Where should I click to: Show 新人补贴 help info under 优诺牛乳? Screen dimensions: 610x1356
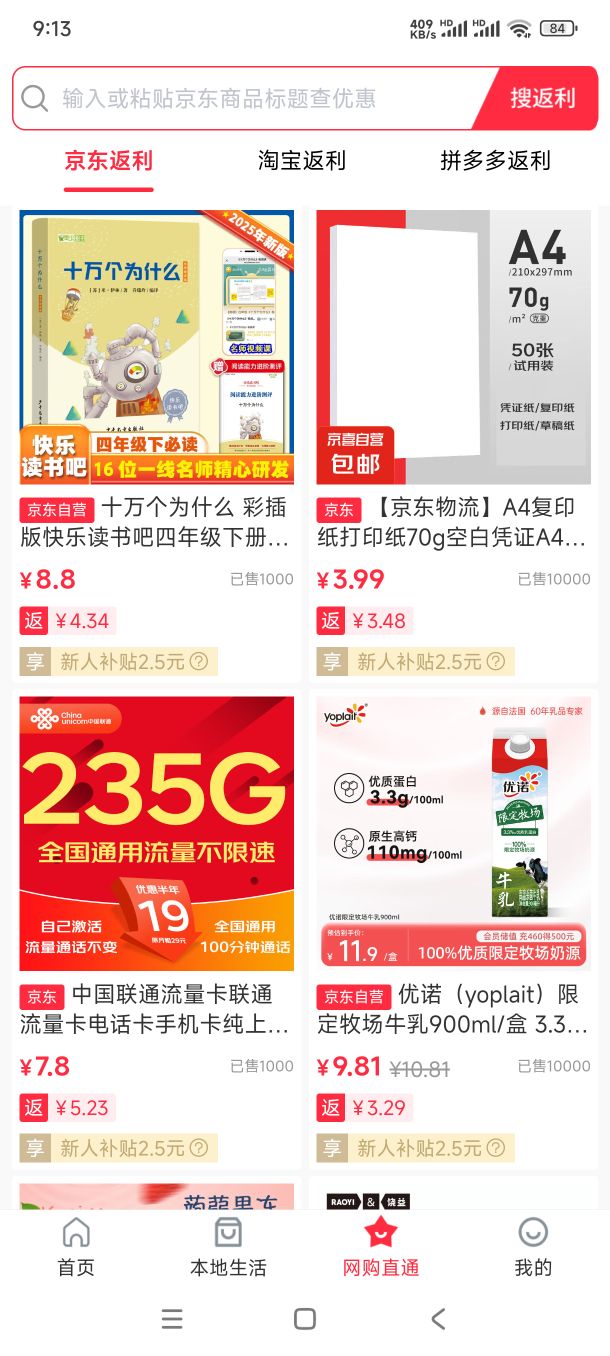[496, 1148]
